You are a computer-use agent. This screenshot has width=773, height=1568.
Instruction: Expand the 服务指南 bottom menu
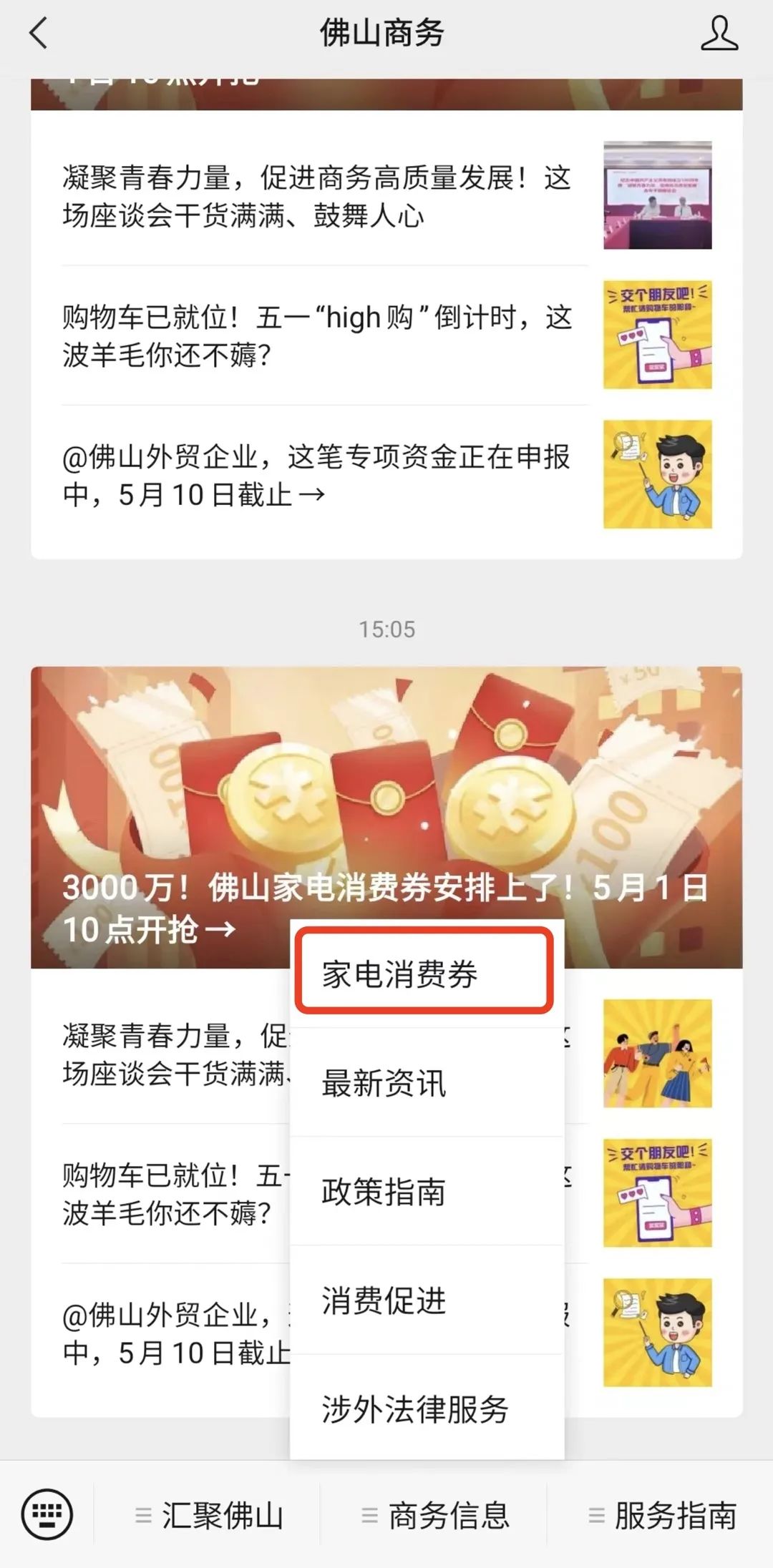coord(662,1515)
